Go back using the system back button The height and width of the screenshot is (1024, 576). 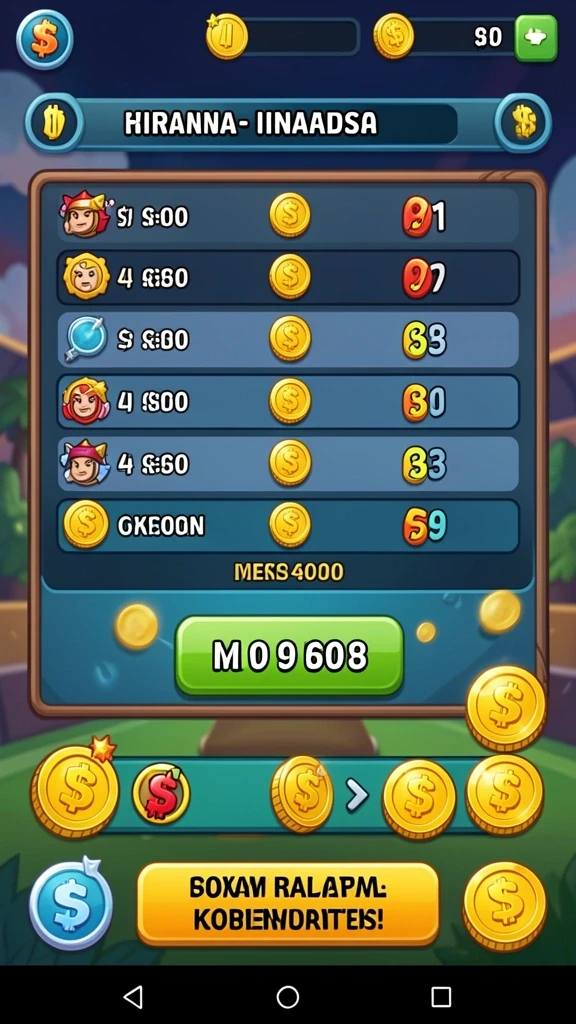(x=133, y=997)
